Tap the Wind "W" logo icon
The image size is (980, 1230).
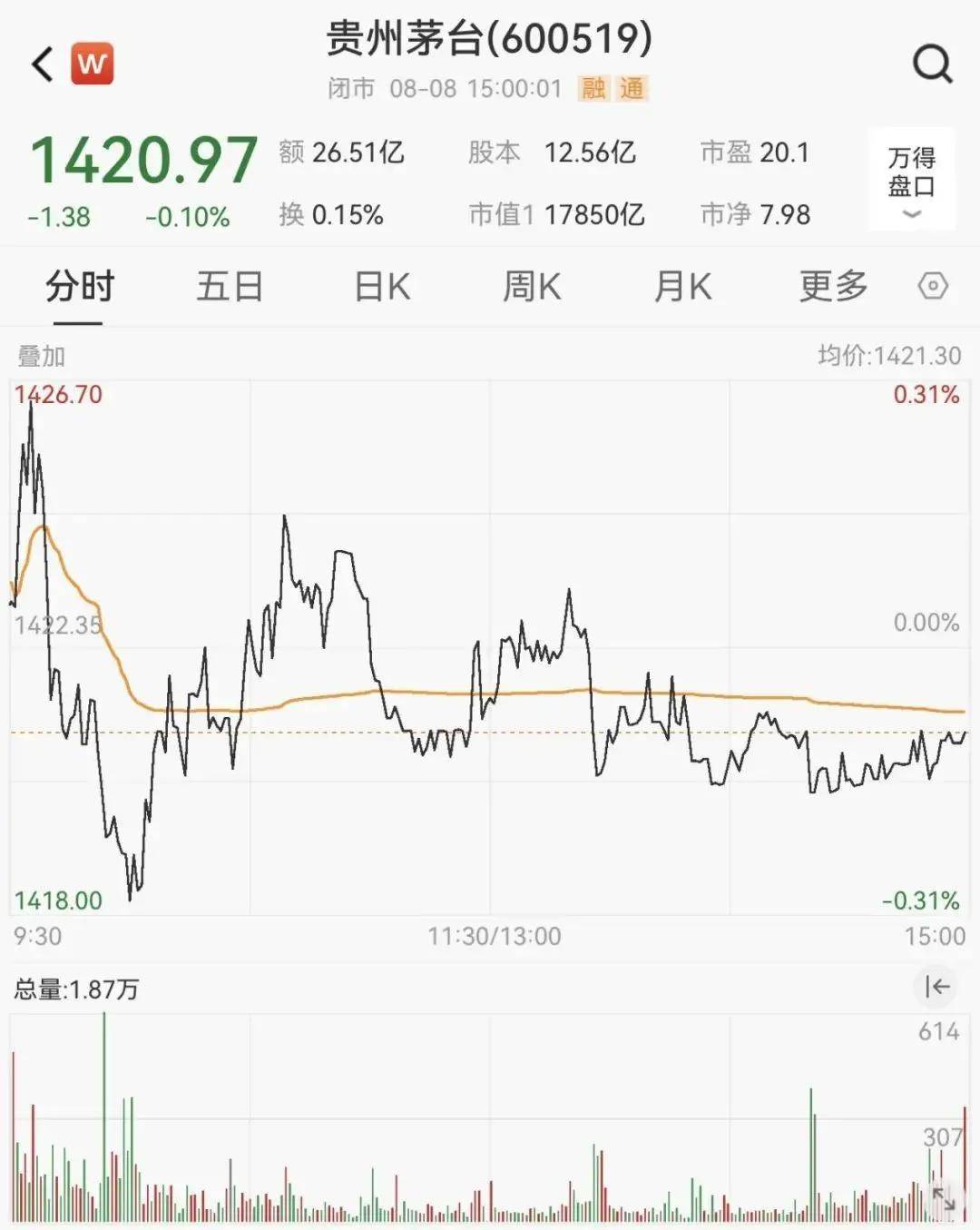click(91, 63)
